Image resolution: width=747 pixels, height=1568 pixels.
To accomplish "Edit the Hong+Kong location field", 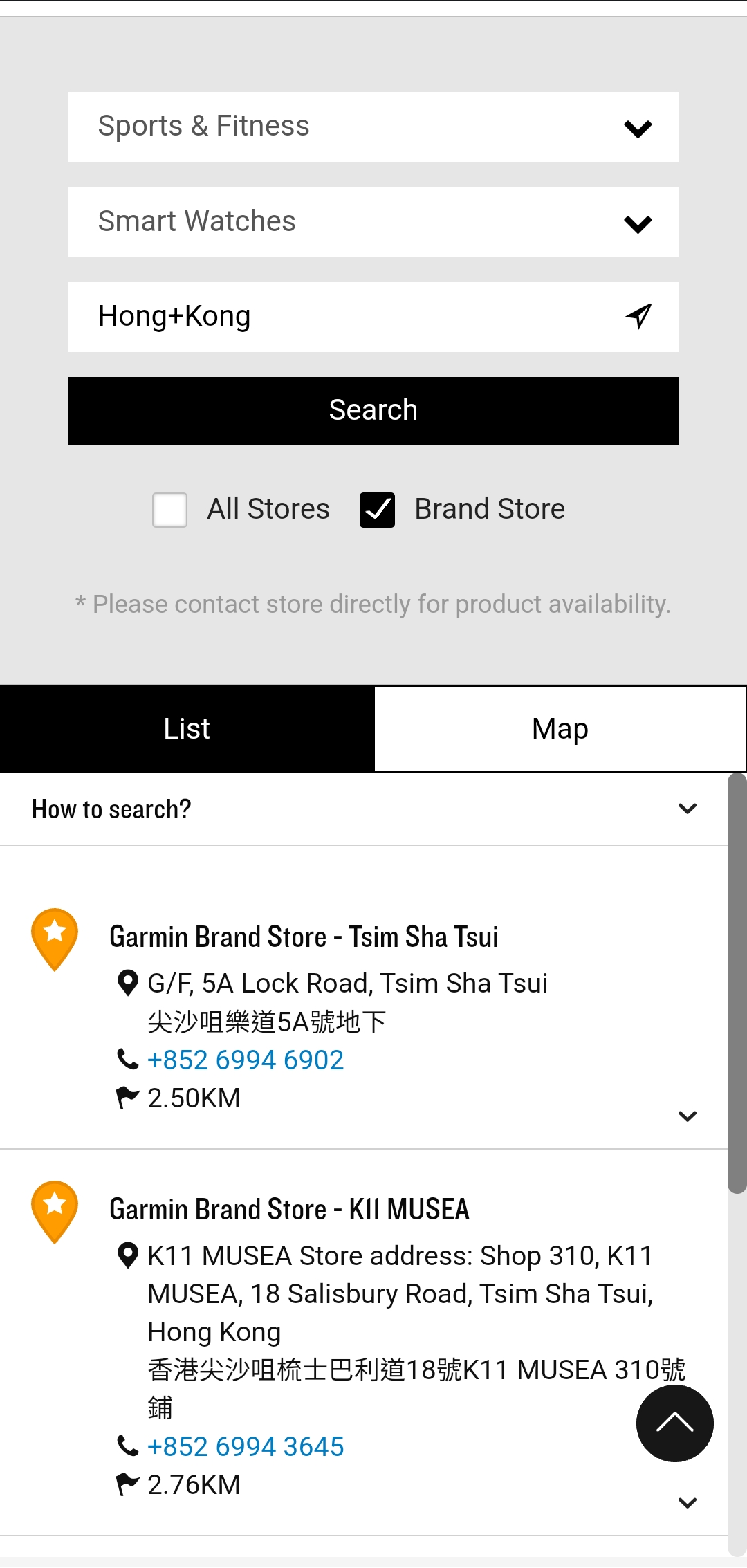I will 346,317.
